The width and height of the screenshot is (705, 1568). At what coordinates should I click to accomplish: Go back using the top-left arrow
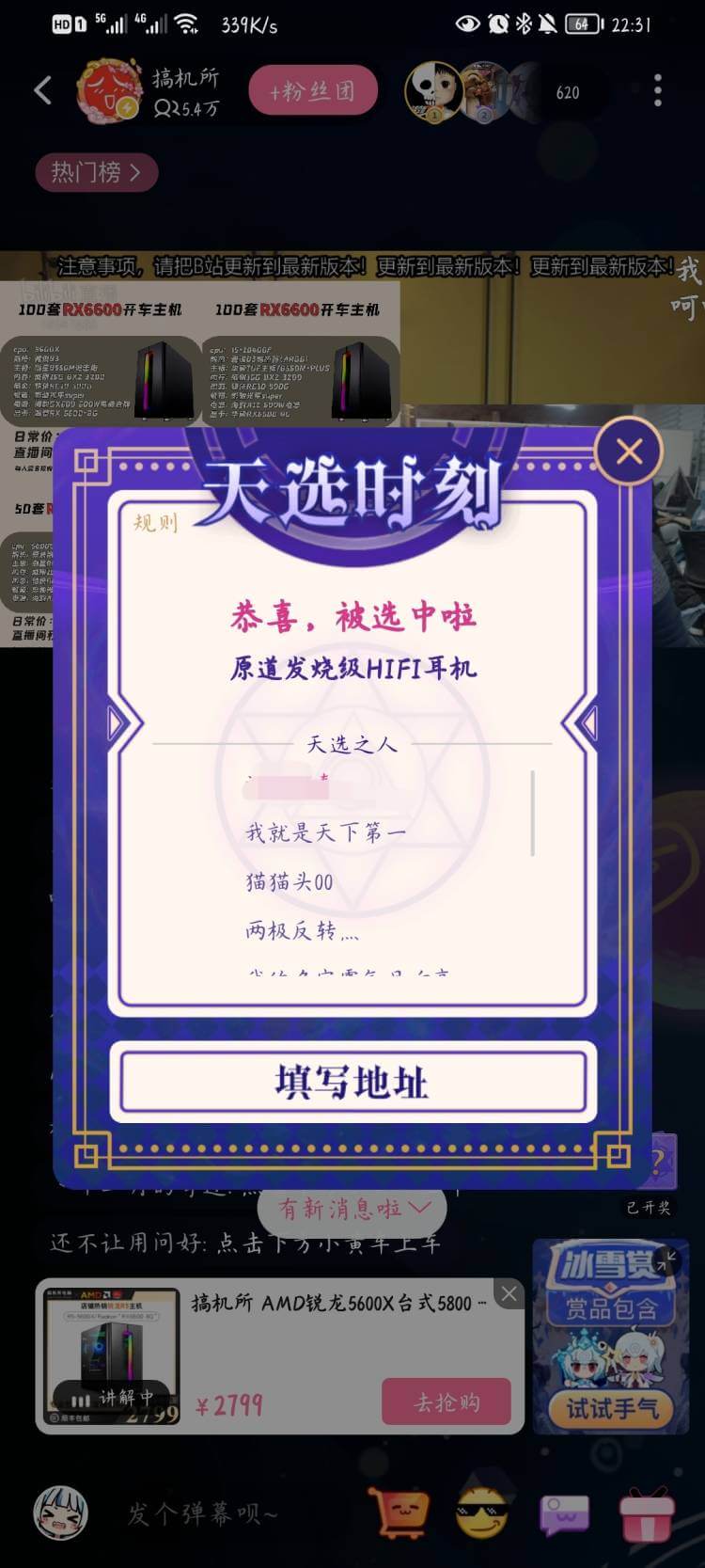click(42, 91)
